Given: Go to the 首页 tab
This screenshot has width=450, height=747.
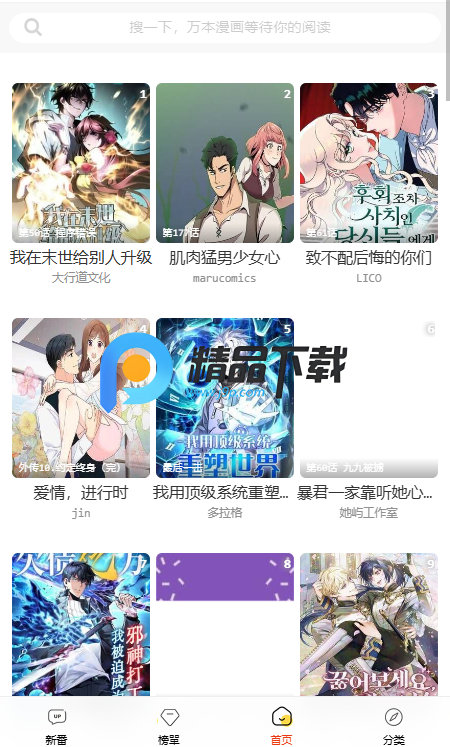Looking at the screenshot, I should tap(281, 726).
